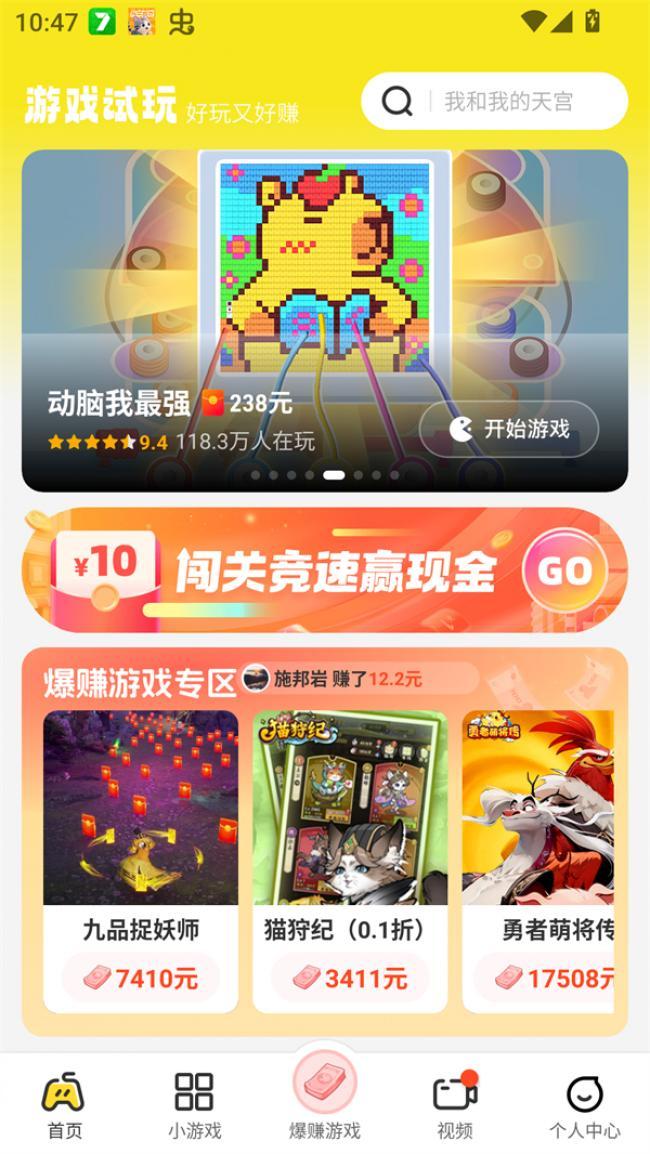Open the search box 我和我的天宫

(x=495, y=101)
